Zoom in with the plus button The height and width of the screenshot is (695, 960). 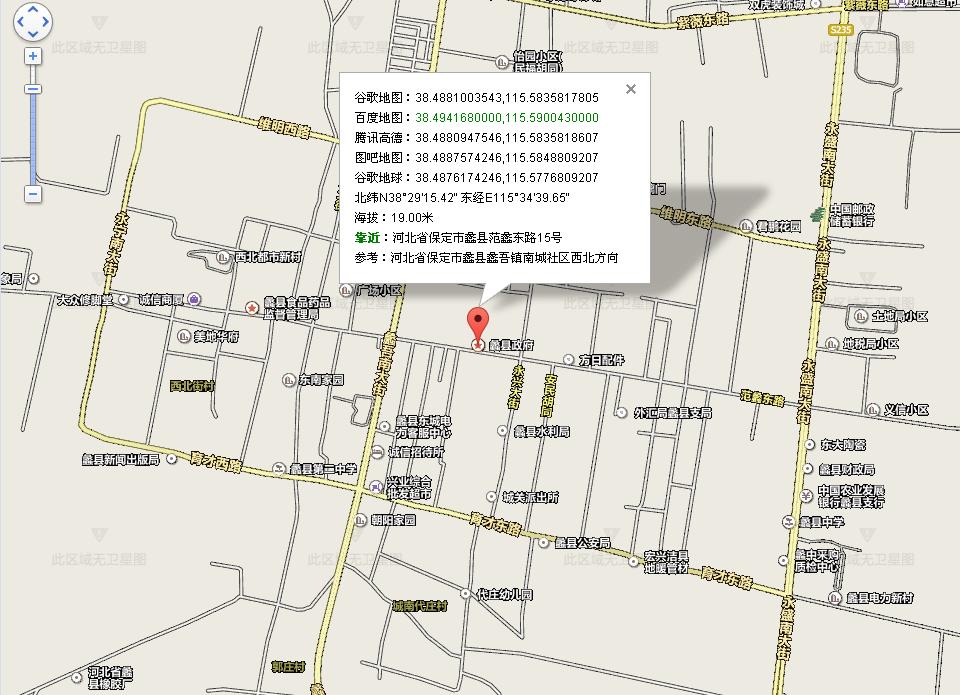coord(33,56)
